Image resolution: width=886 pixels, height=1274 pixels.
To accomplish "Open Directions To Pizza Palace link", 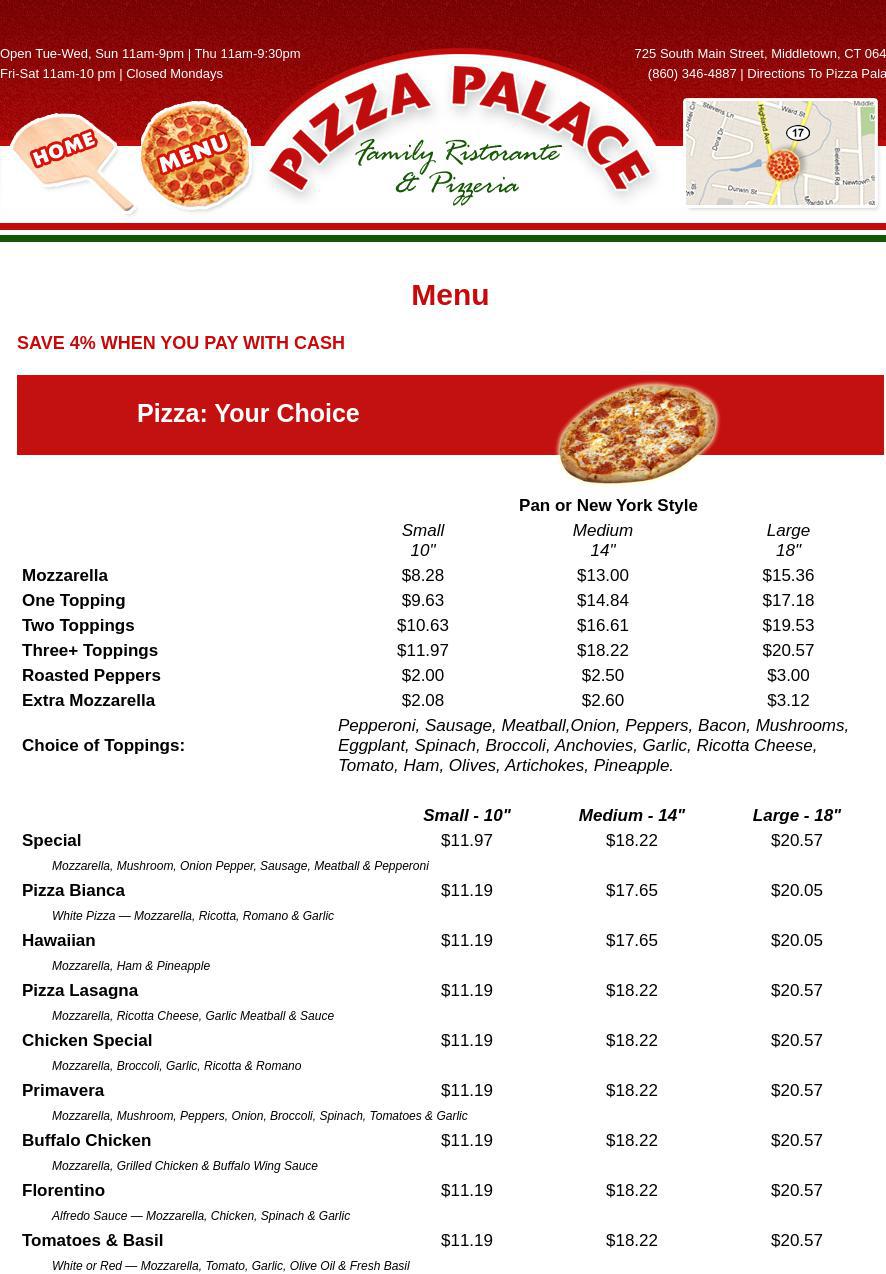I will click(816, 74).
